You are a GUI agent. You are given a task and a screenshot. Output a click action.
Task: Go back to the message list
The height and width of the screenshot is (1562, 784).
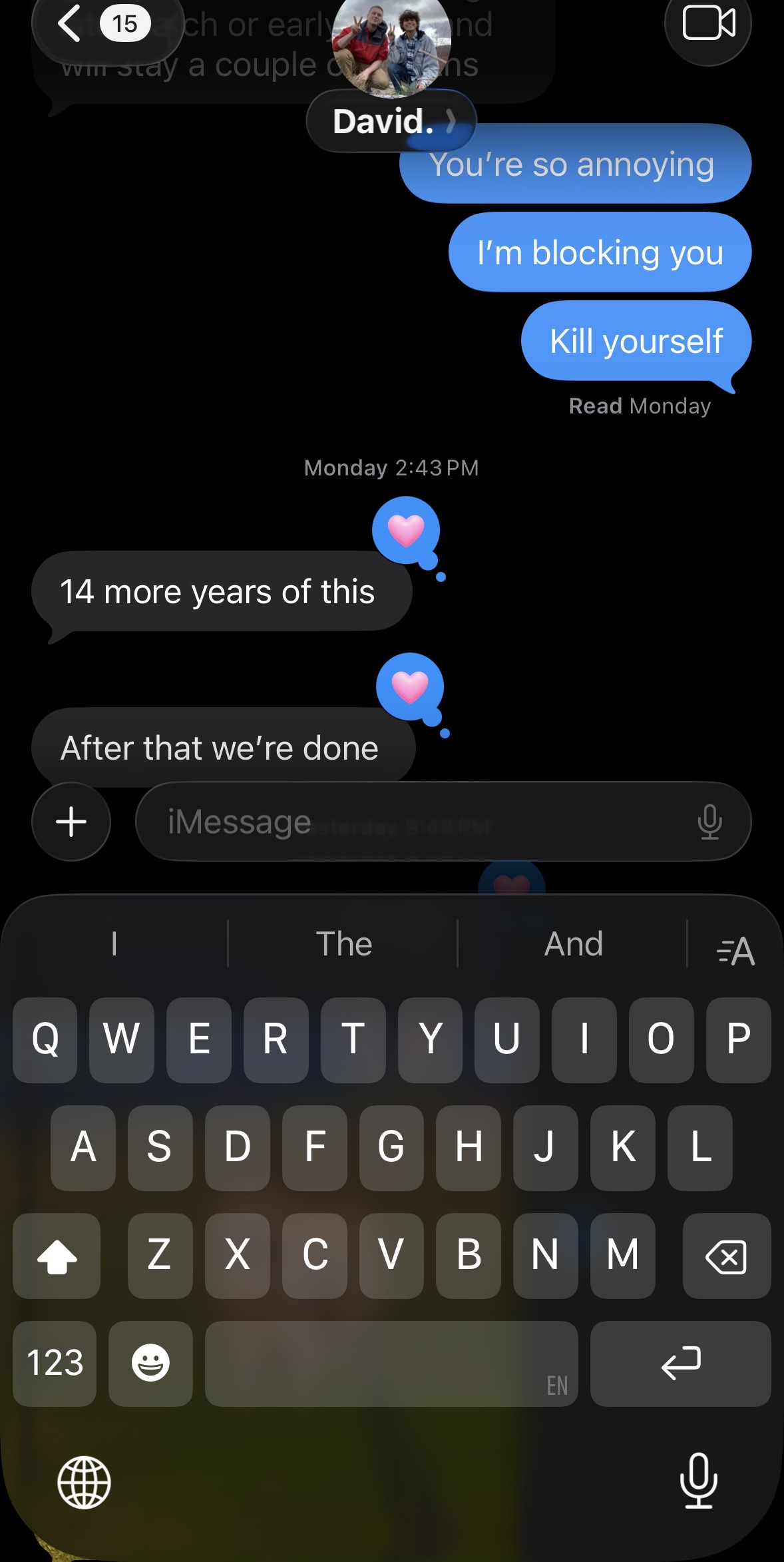coord(70,24)
